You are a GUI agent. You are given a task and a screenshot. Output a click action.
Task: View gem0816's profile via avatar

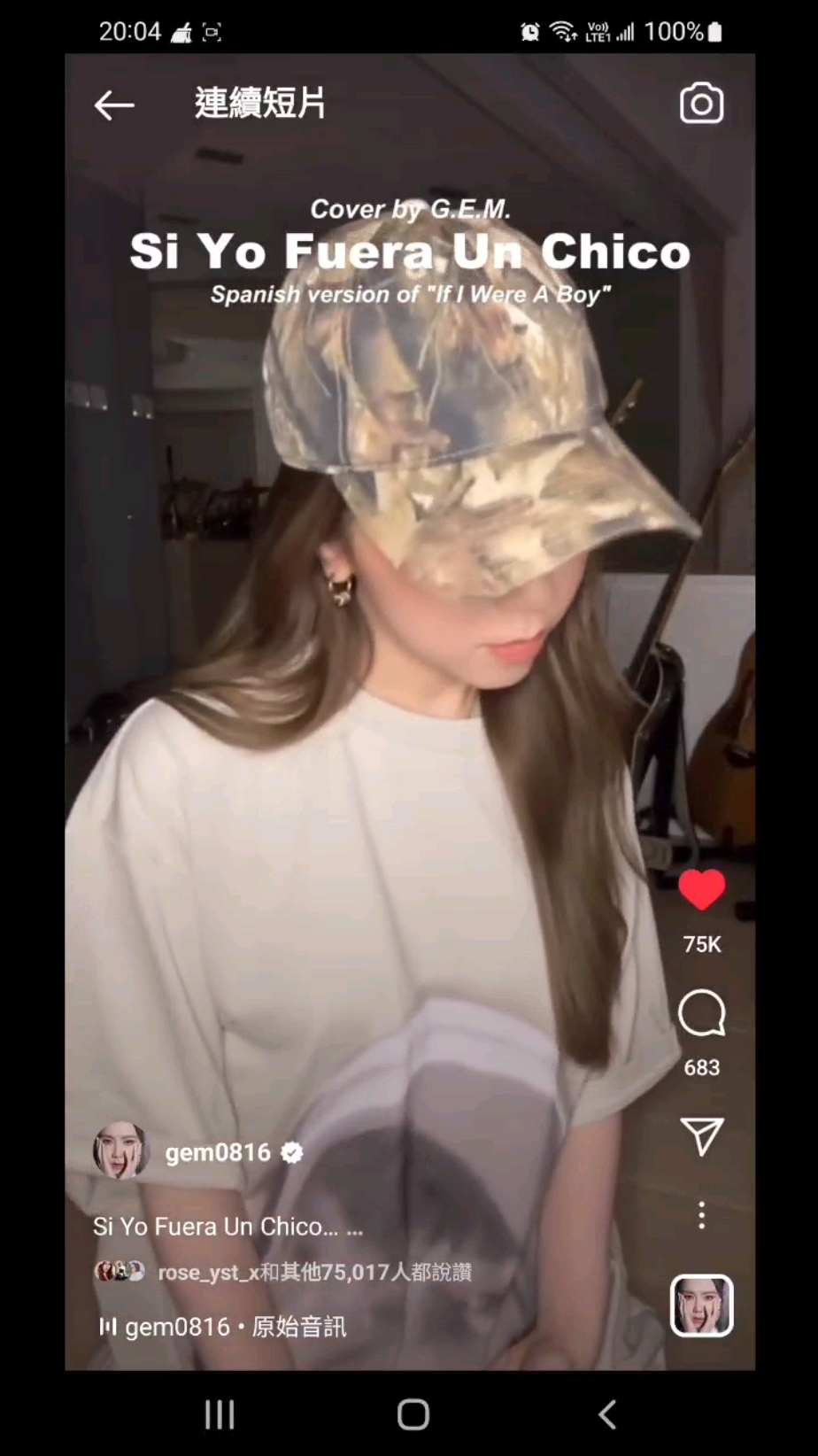(x=121, y=1151)
